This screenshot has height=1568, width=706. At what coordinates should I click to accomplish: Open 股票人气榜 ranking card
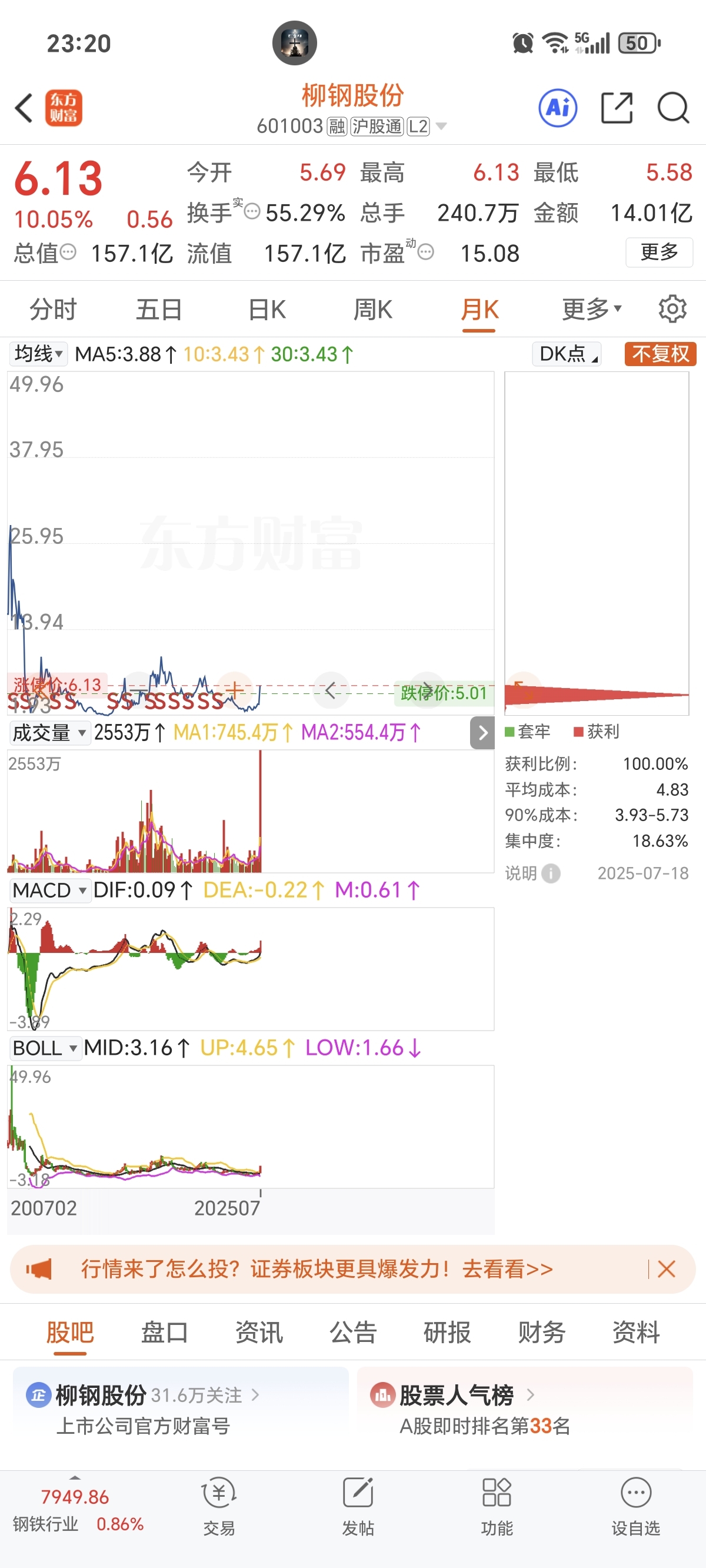point(525,1410)
